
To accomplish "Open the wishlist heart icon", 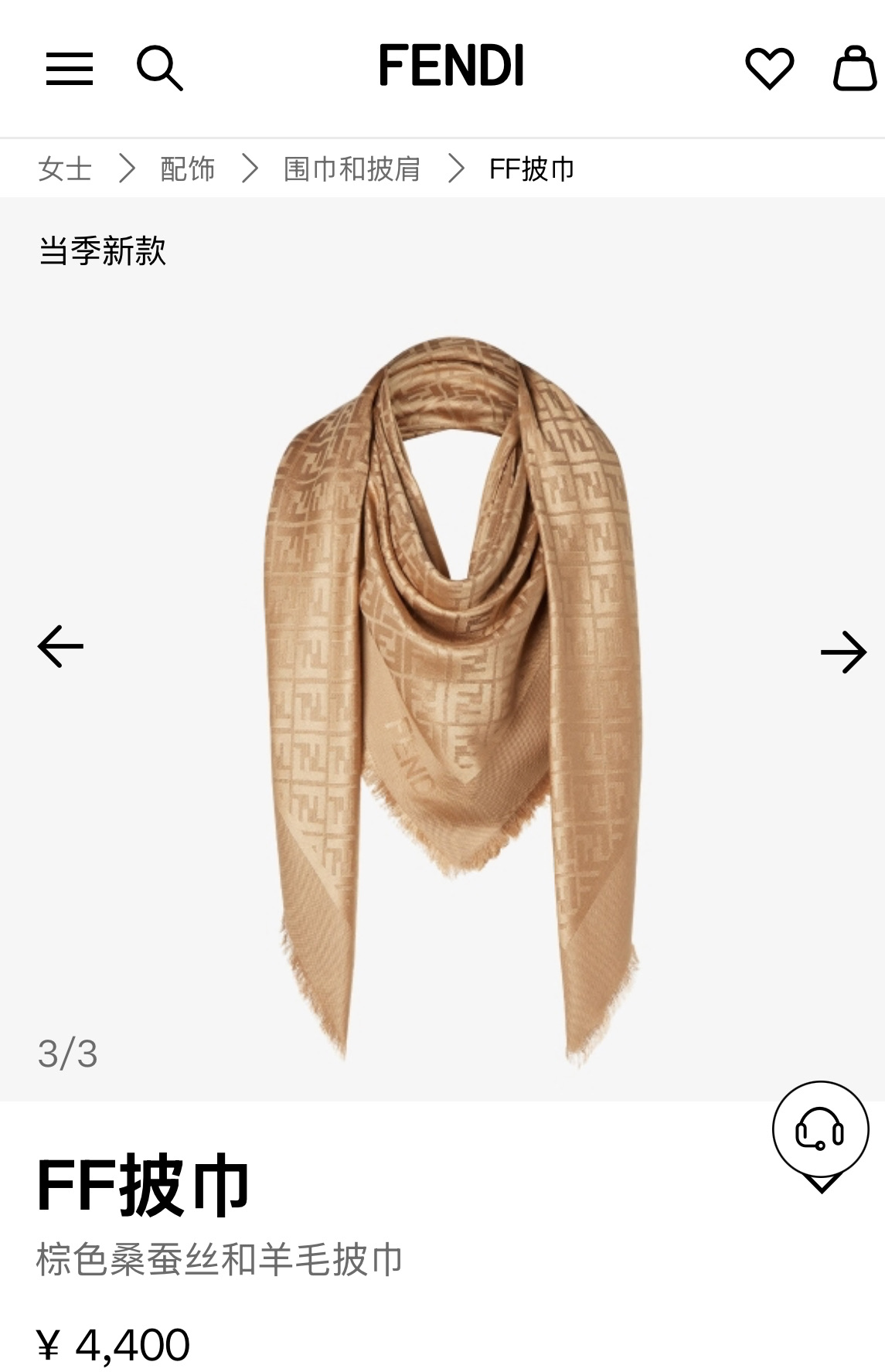I will tap(769, 68).
